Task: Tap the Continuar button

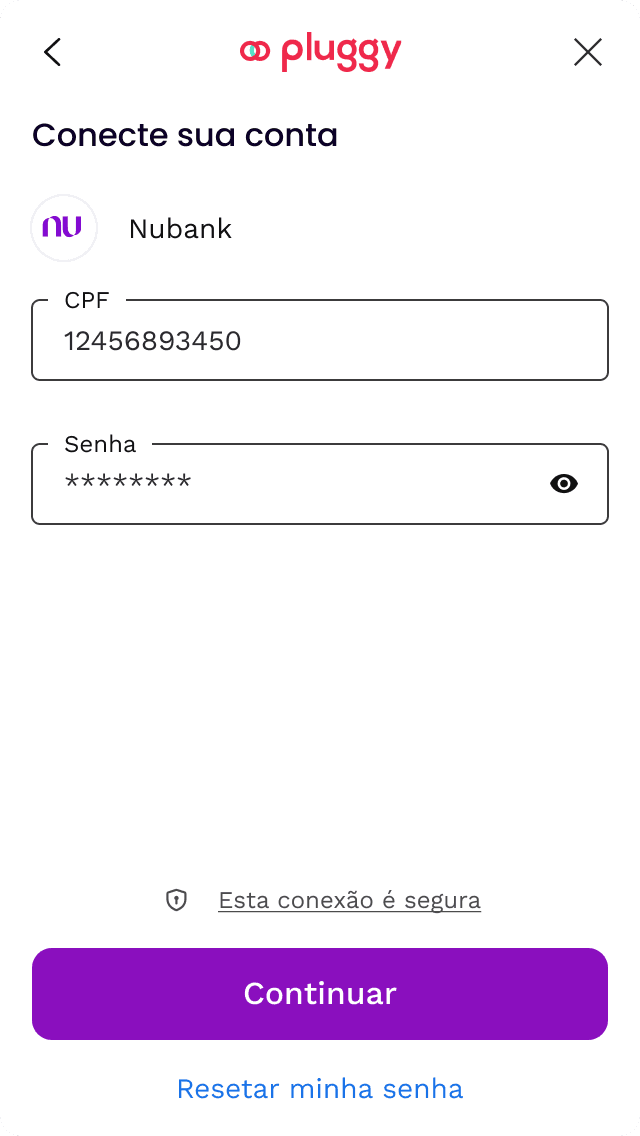Action: 320,994
